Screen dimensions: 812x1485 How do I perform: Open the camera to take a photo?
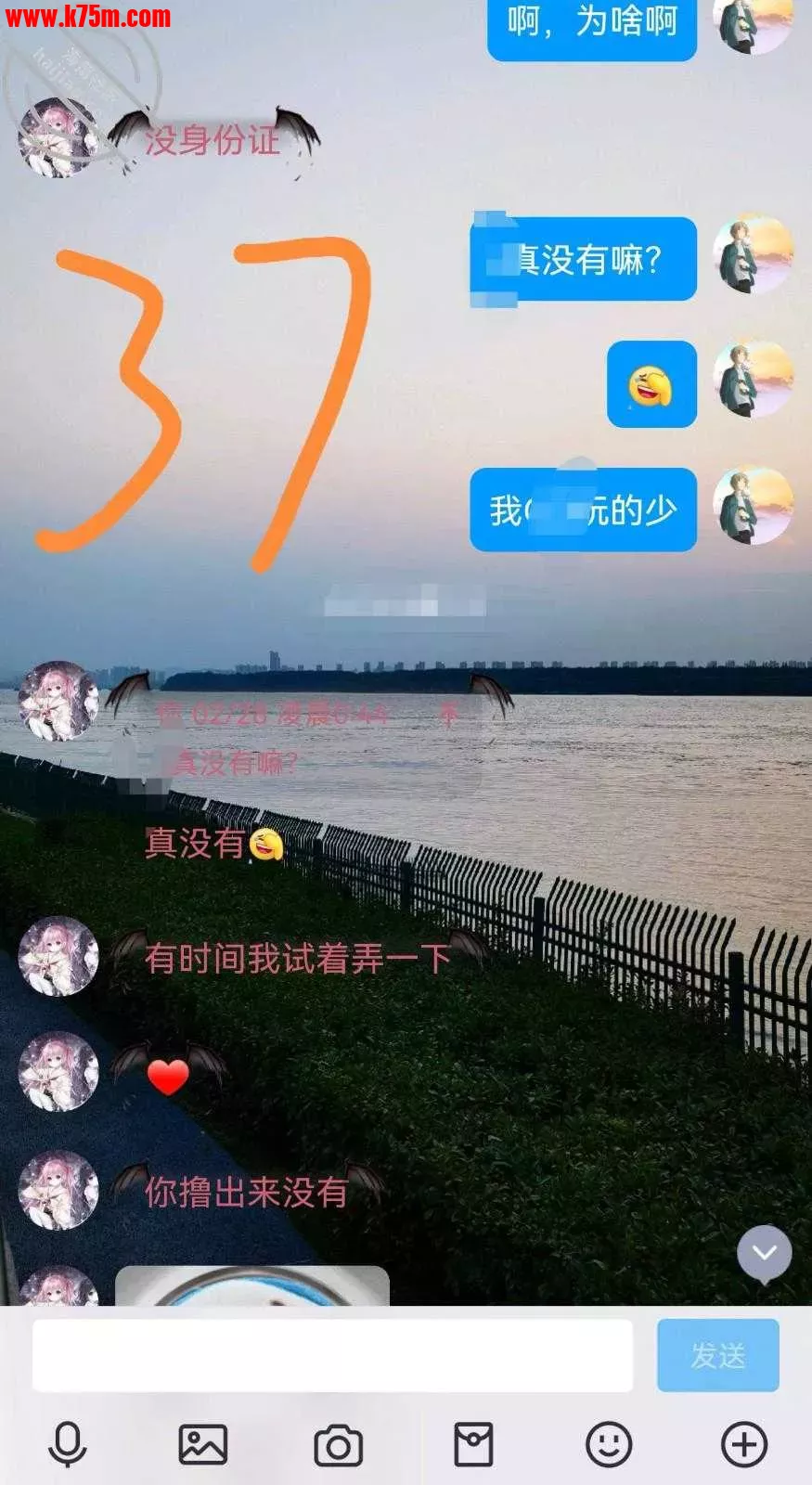click(338, 1445)
